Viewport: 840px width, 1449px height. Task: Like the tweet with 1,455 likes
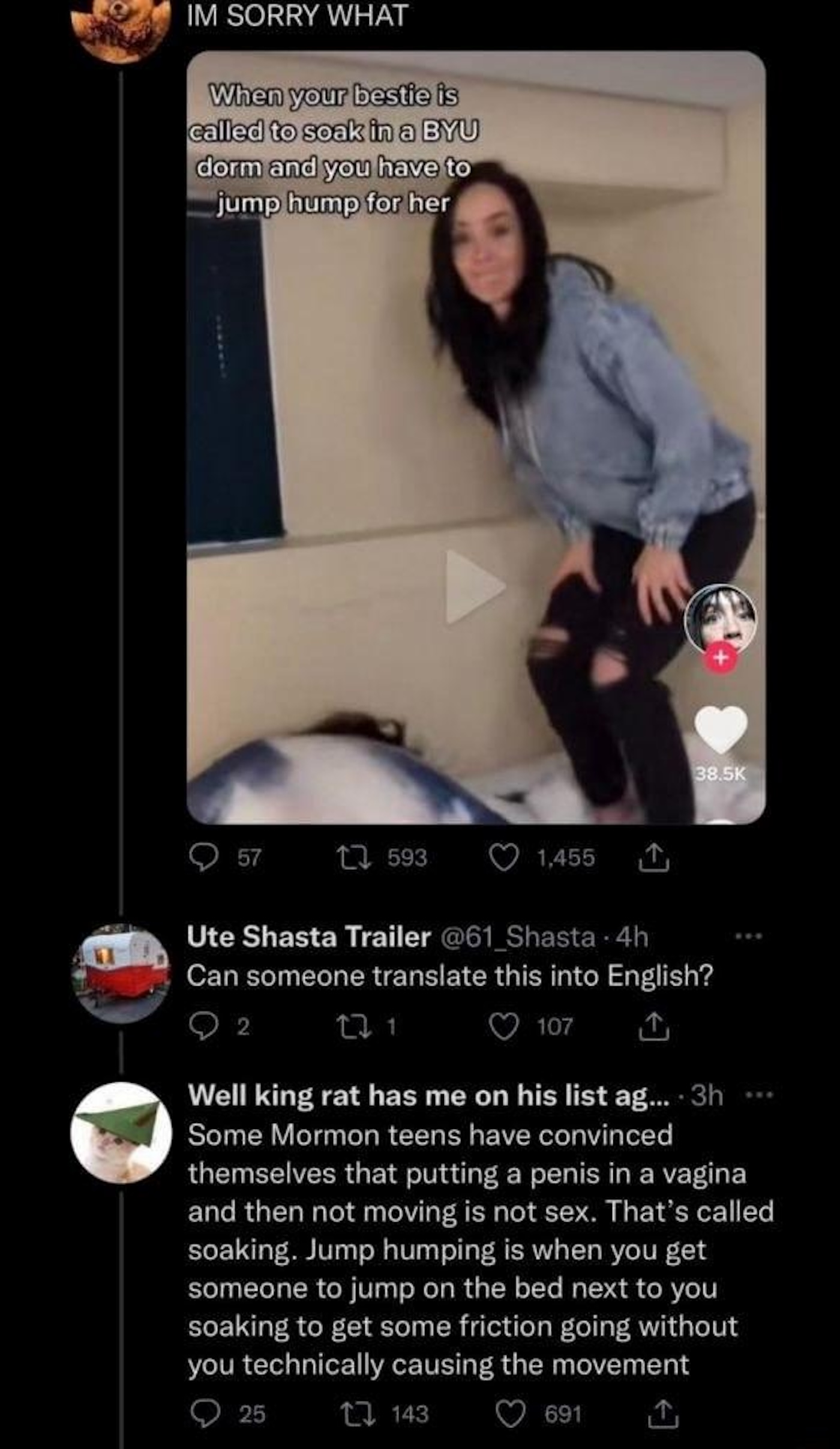tap(504, 857)
